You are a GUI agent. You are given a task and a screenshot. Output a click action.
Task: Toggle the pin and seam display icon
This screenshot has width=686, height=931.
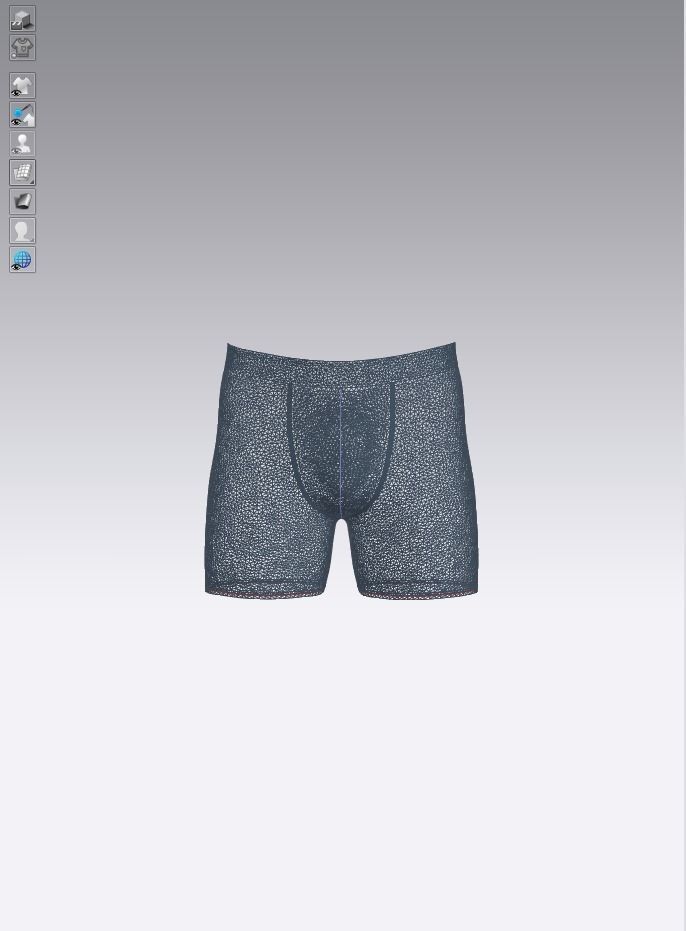click(22, 115)
